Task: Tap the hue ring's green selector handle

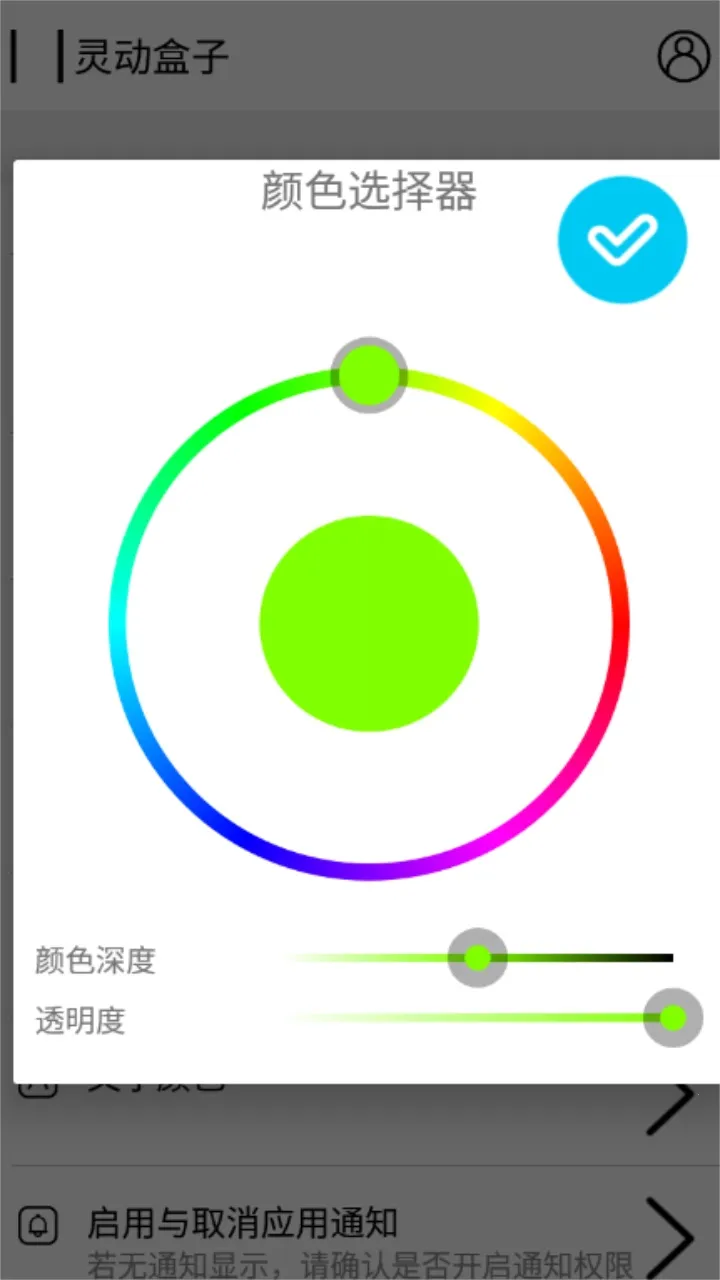Action: [369, 375]
